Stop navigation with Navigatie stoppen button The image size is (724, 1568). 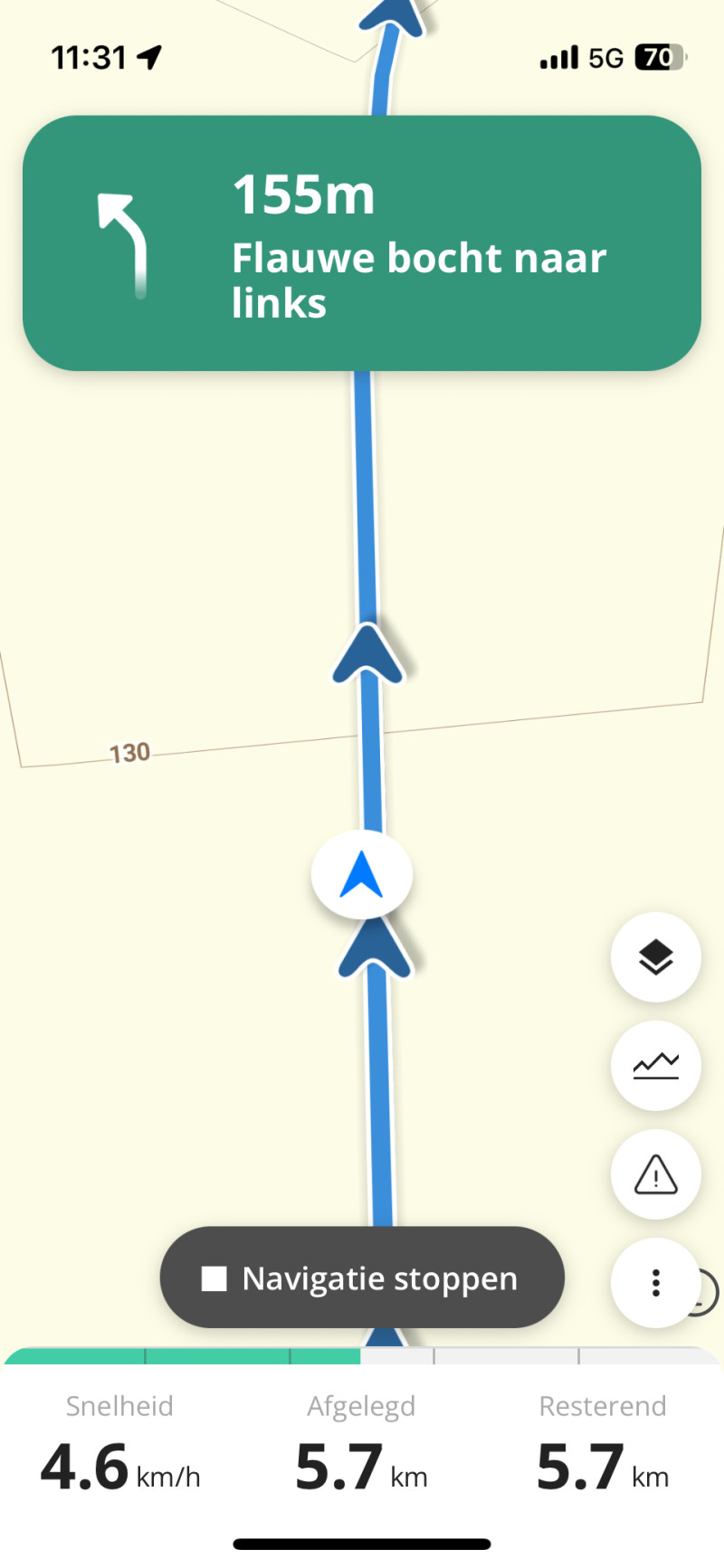click(x=362, y=1278)
